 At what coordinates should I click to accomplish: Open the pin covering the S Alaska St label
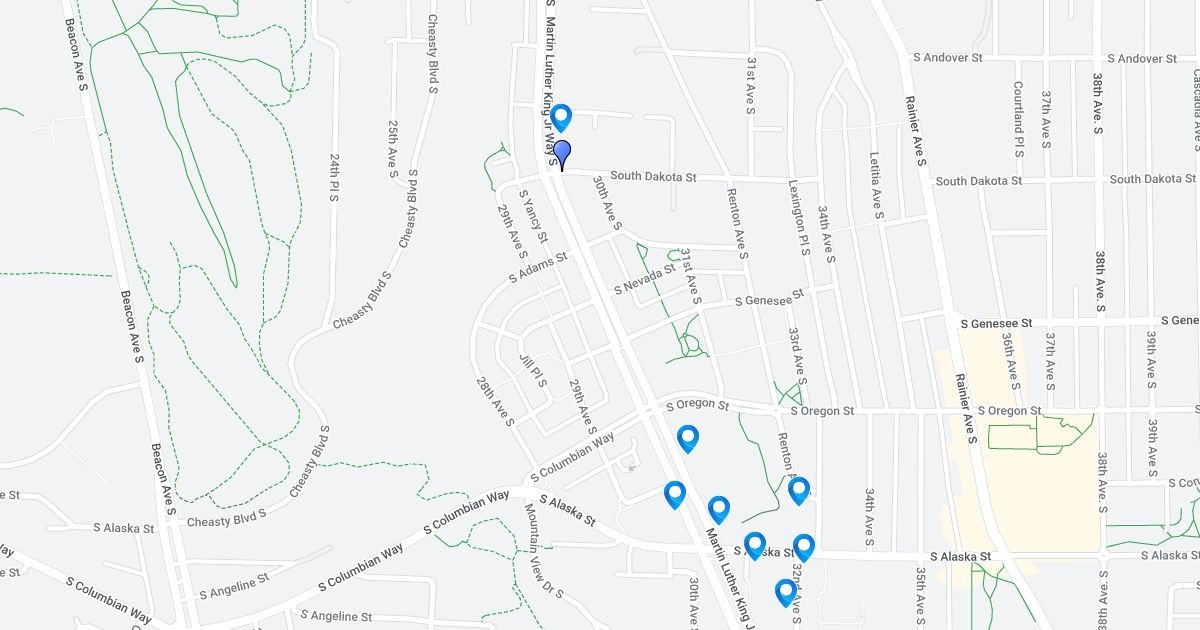755,545
